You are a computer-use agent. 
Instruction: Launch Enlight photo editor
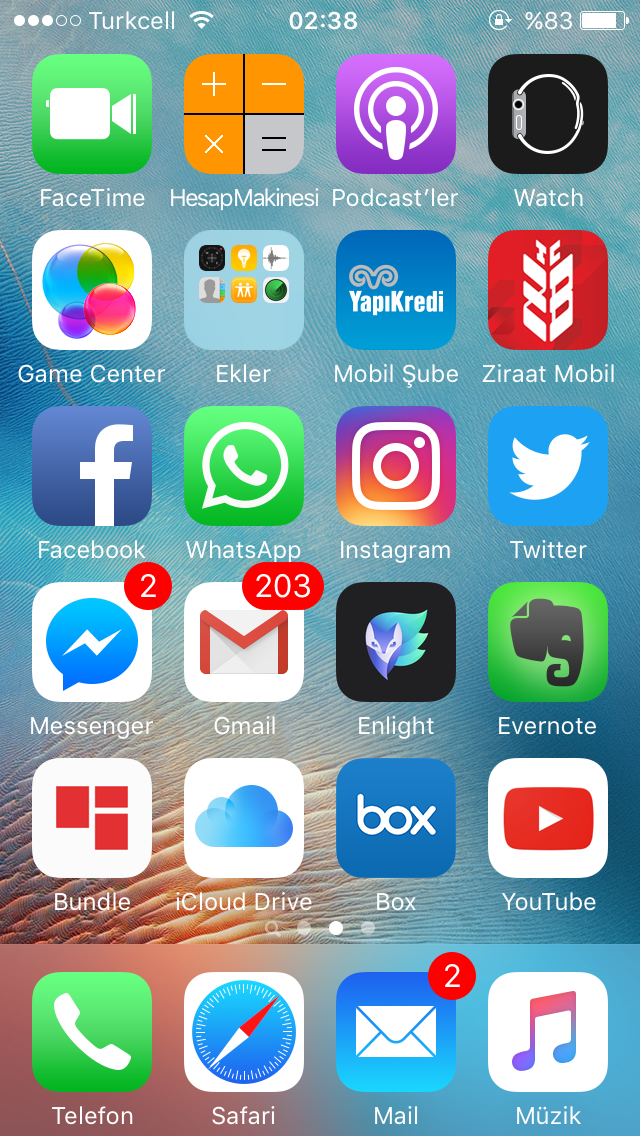[396, 642]
